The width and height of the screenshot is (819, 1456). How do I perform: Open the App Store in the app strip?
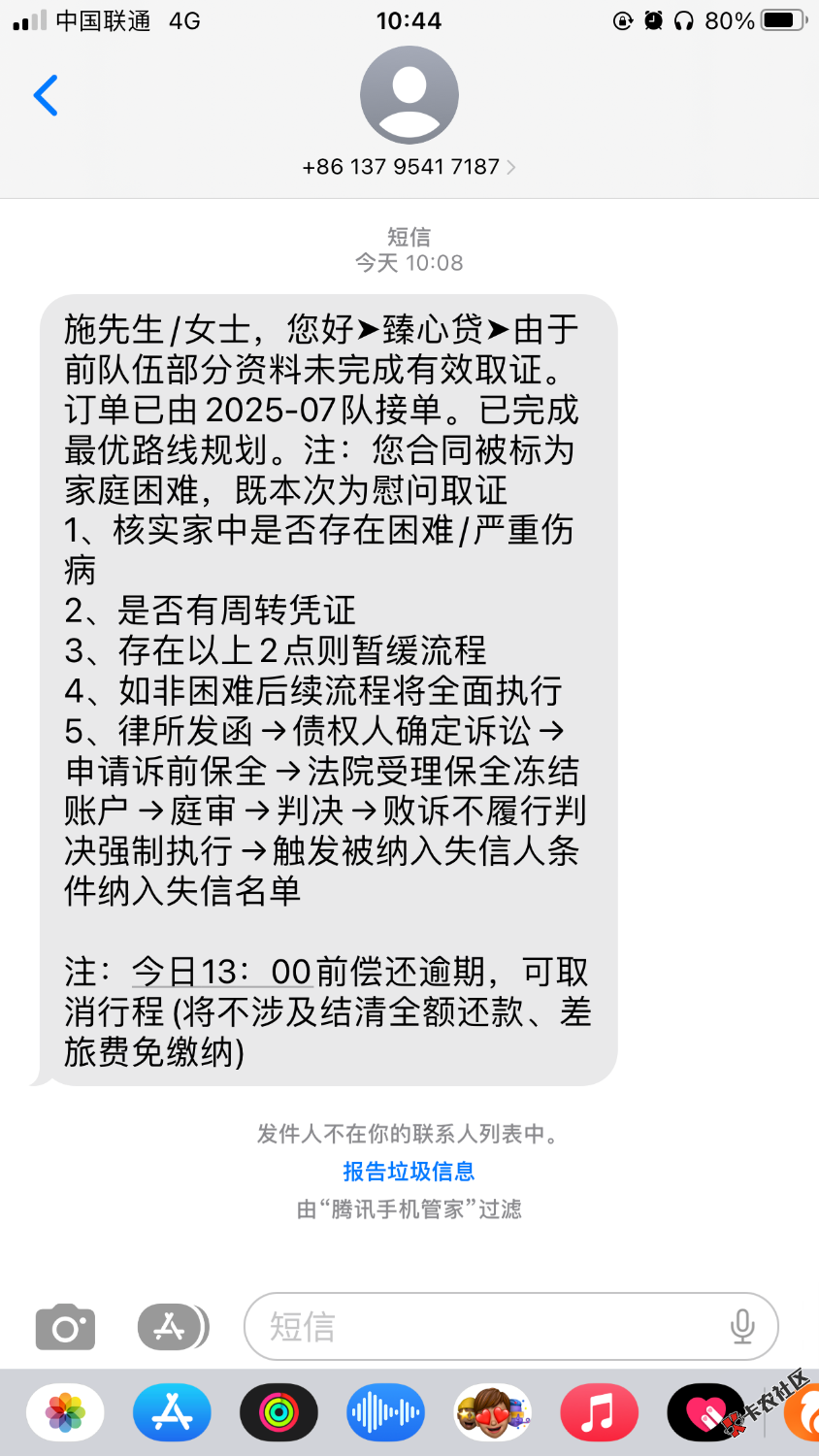(172, 1412)
